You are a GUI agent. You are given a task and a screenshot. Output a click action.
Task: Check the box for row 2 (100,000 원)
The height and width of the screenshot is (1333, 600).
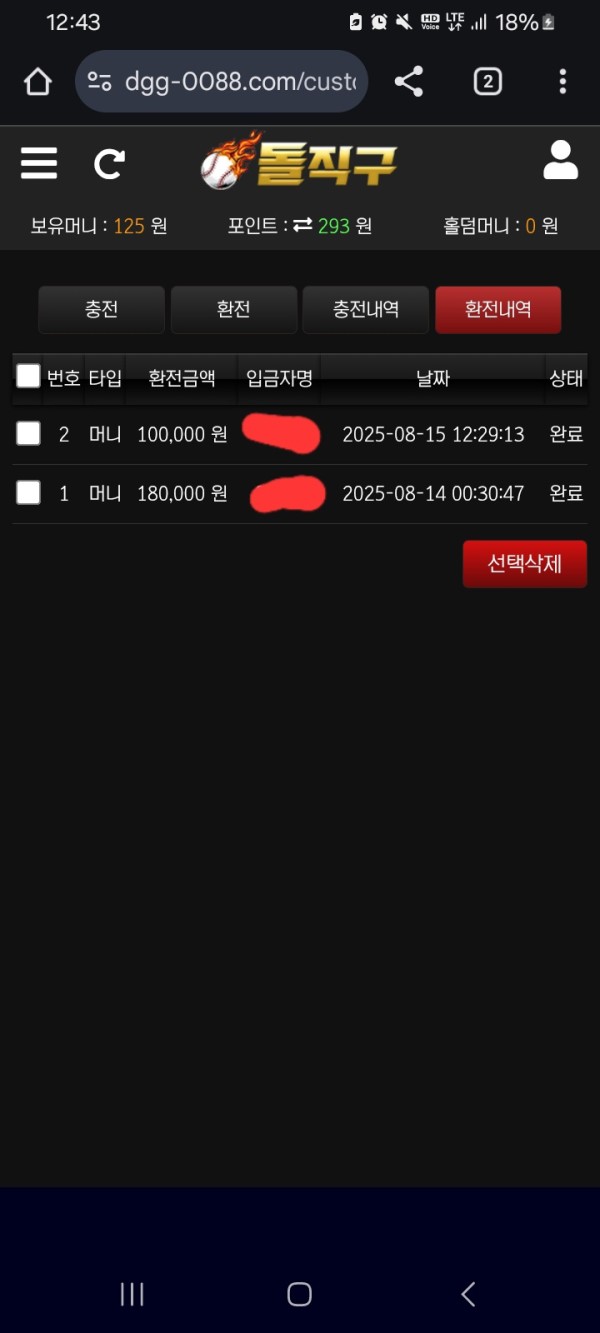[x=28, y=433]
